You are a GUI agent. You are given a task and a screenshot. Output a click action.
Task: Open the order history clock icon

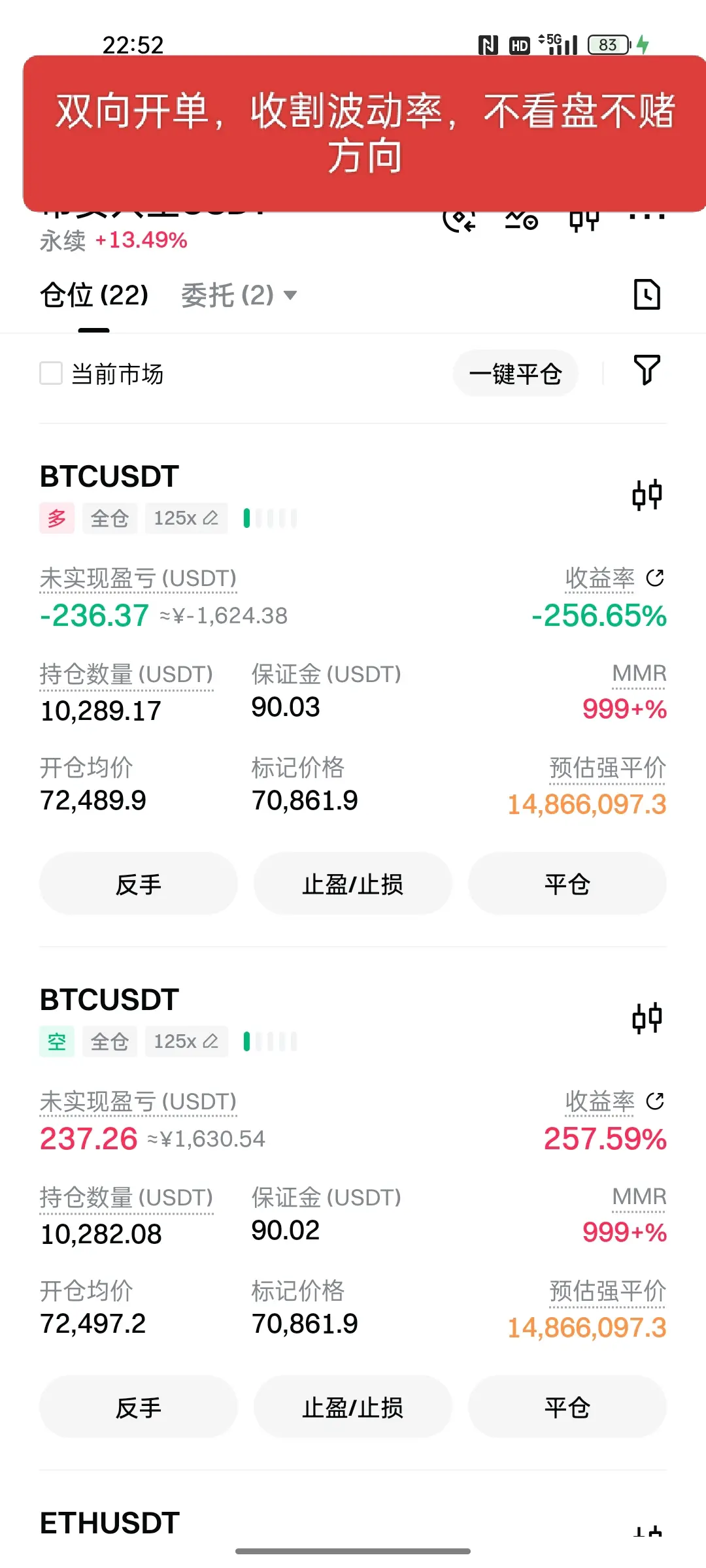[x=647, y=294]
